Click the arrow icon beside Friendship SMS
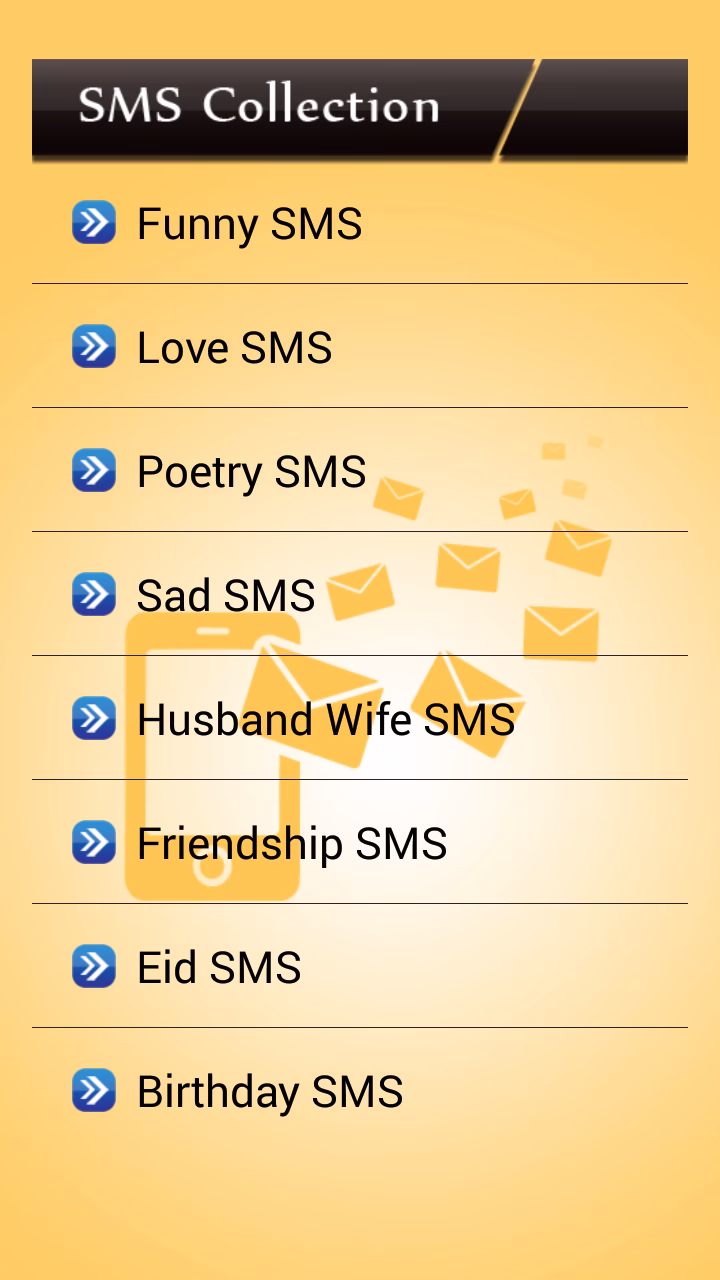This screenshot has height=1280, width=720. (x=94, y=842)
